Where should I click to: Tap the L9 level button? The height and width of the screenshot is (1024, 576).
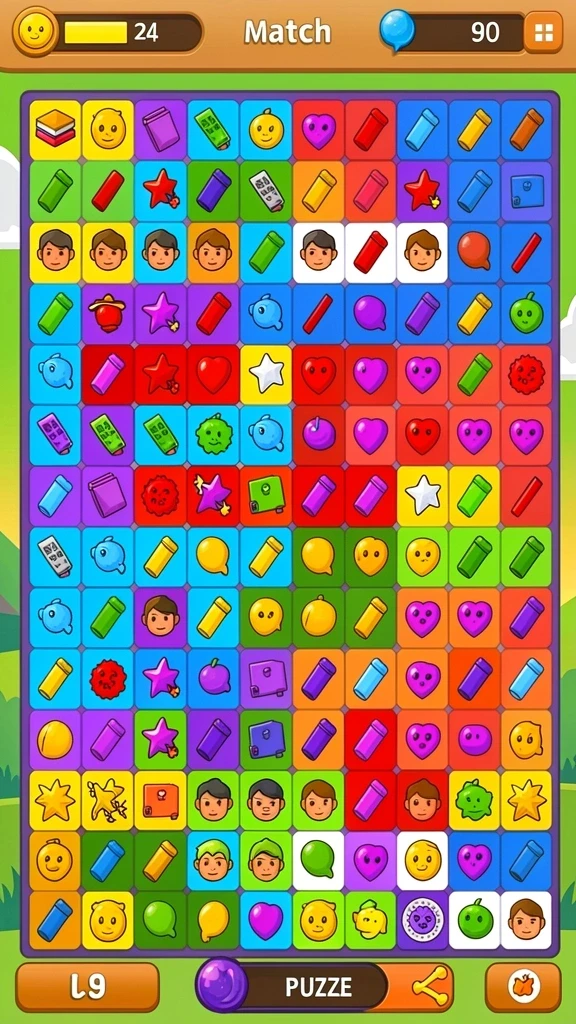click(88, 987)
